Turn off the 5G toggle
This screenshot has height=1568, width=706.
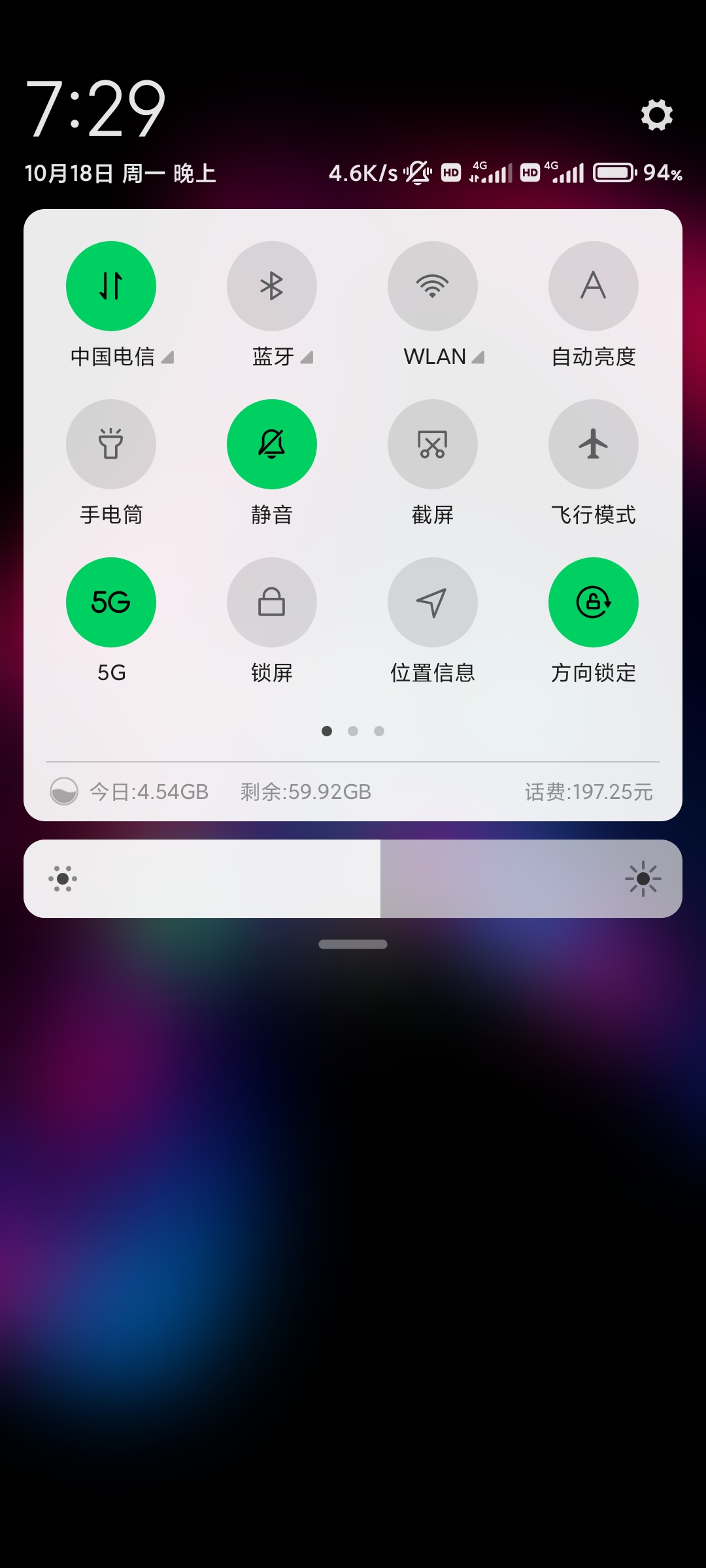(111, 602)
